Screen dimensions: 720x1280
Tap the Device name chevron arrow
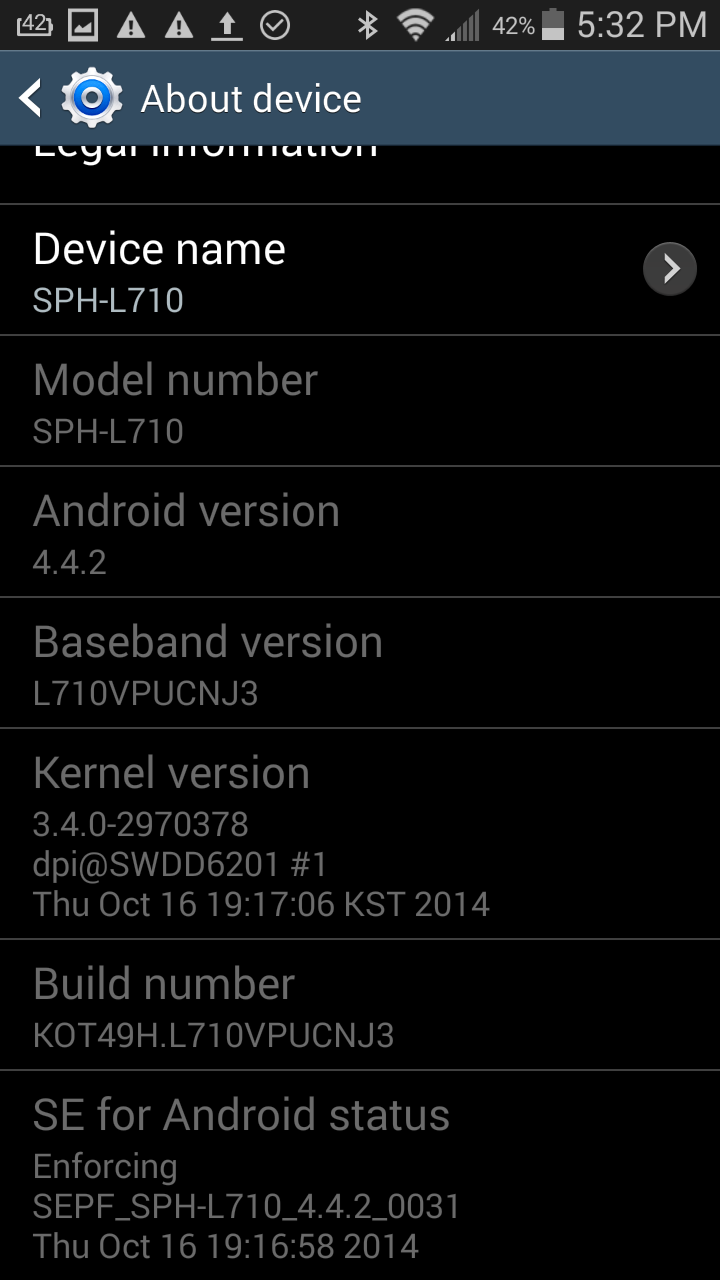(669, 269)
